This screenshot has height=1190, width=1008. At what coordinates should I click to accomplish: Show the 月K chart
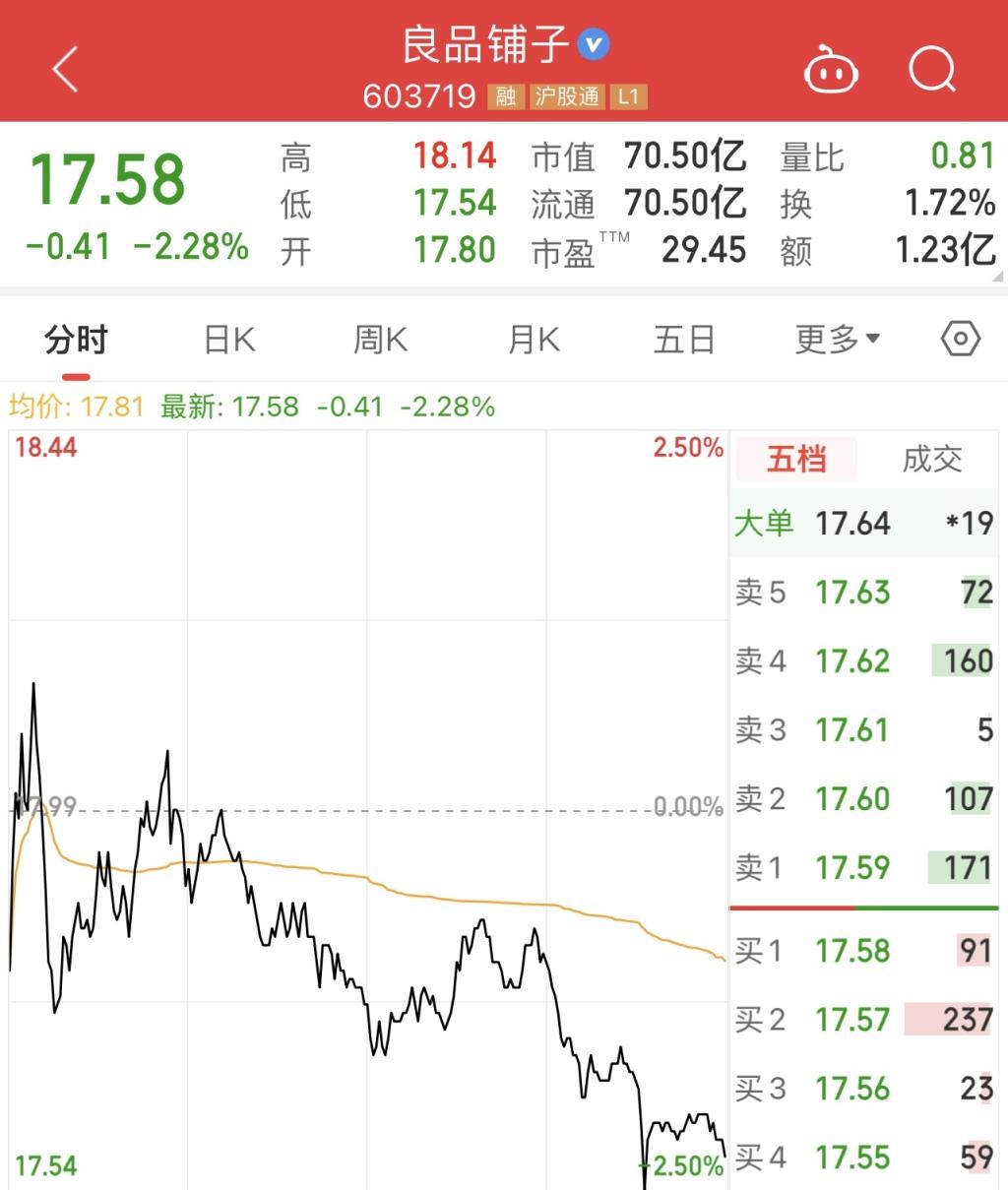pyautogui.click(x=534, y=341)
